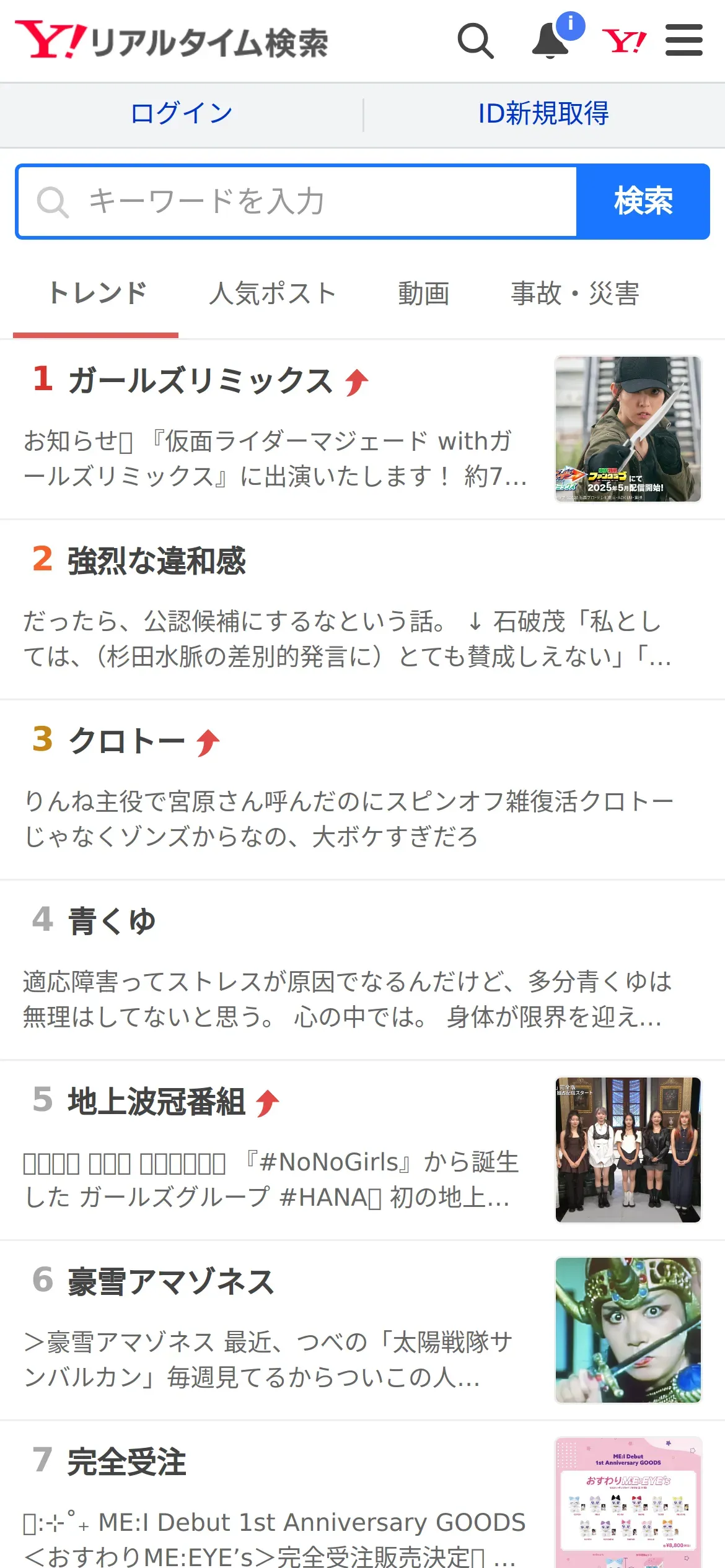Screen dimensions: 725x1568
Task: Open the 事故・災害 tab
Action: 574,294
